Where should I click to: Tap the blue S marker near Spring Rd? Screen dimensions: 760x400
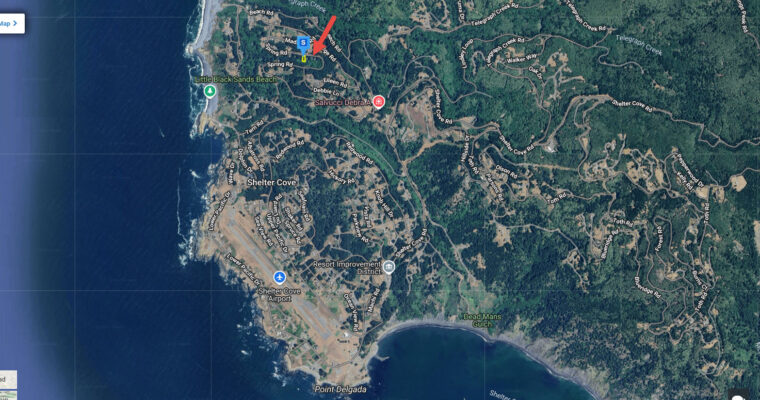(x=303, y=43)
